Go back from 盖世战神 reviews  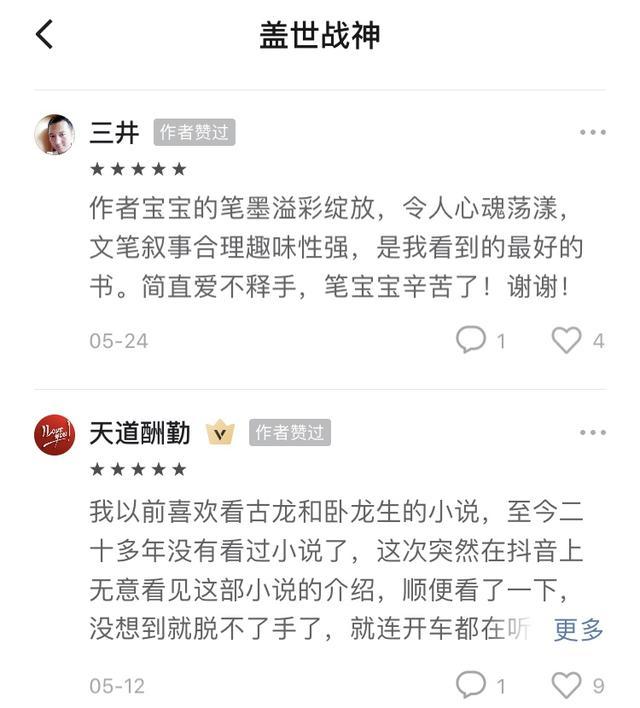44,35
